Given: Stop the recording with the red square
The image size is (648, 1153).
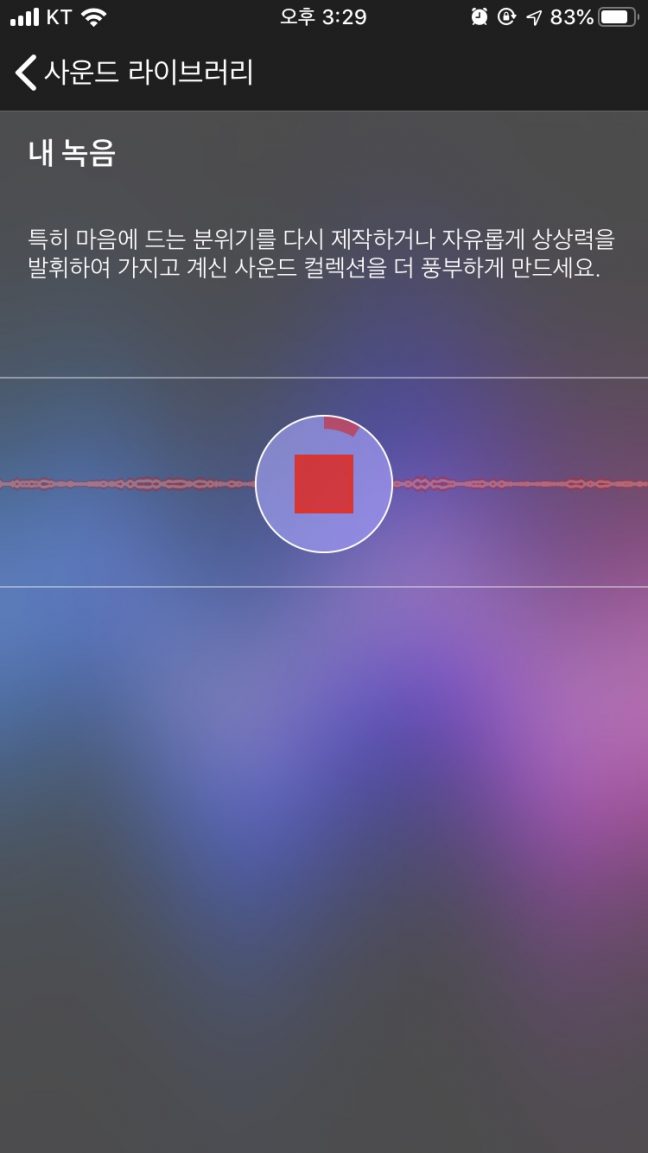Looking at the screenshot, I should (x=323, y=484).
